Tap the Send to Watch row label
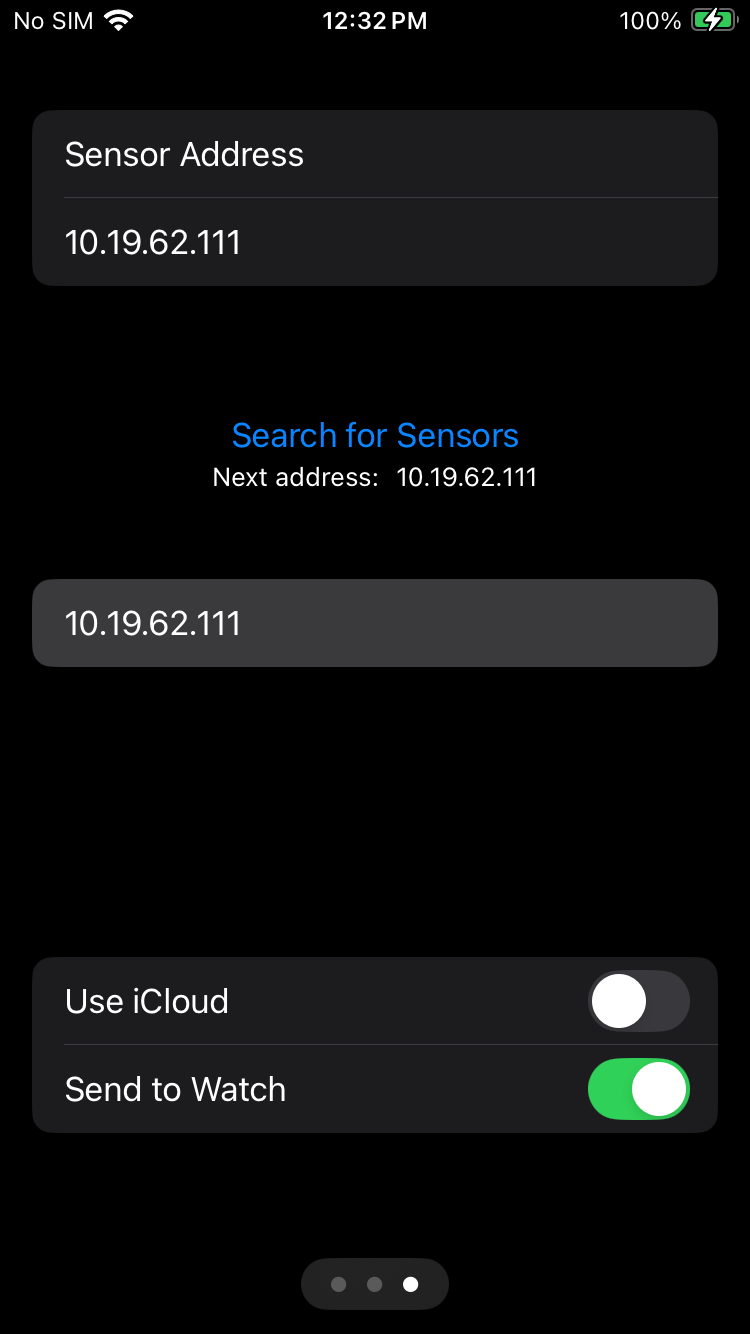The width and height of the screenshot is (750, 1334). 175,1089
